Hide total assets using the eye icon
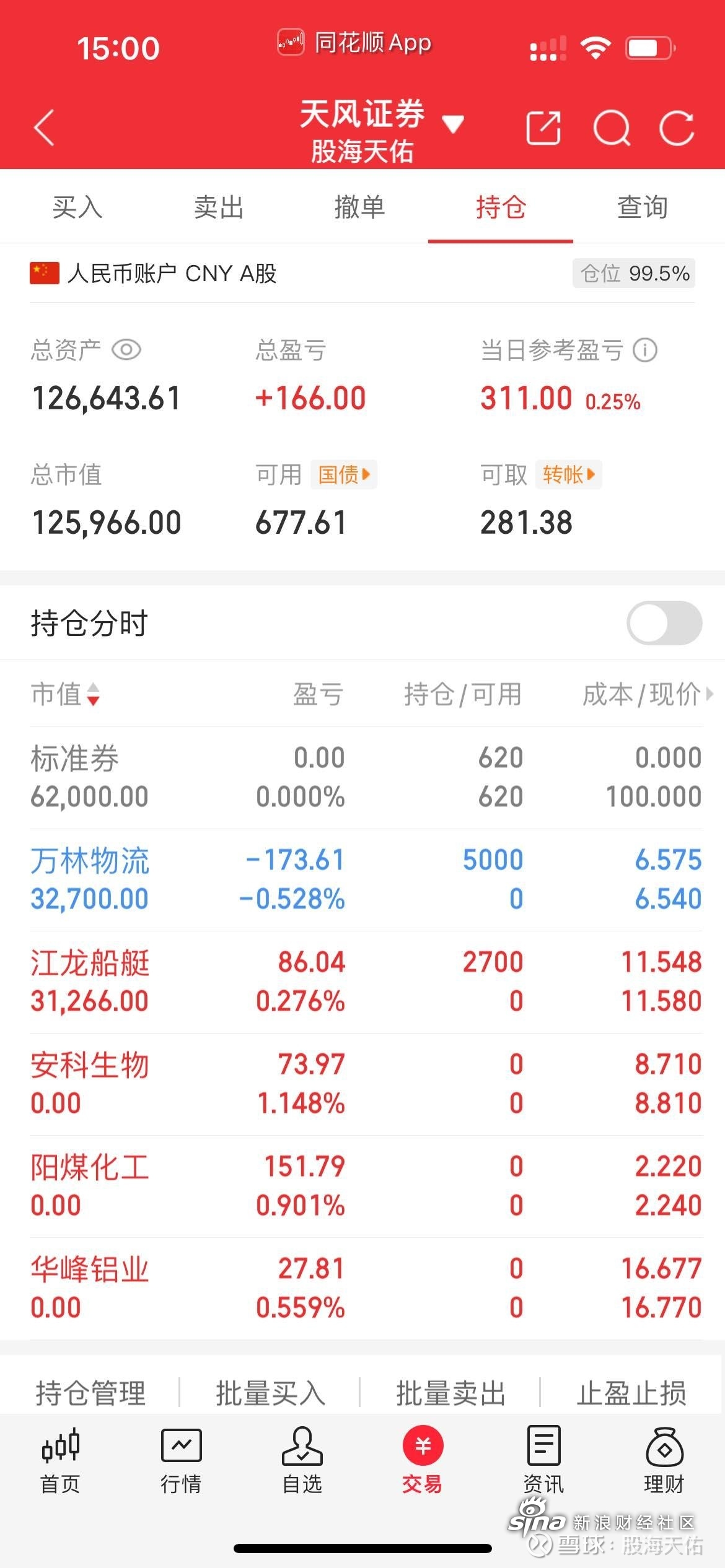 (126, 350)
